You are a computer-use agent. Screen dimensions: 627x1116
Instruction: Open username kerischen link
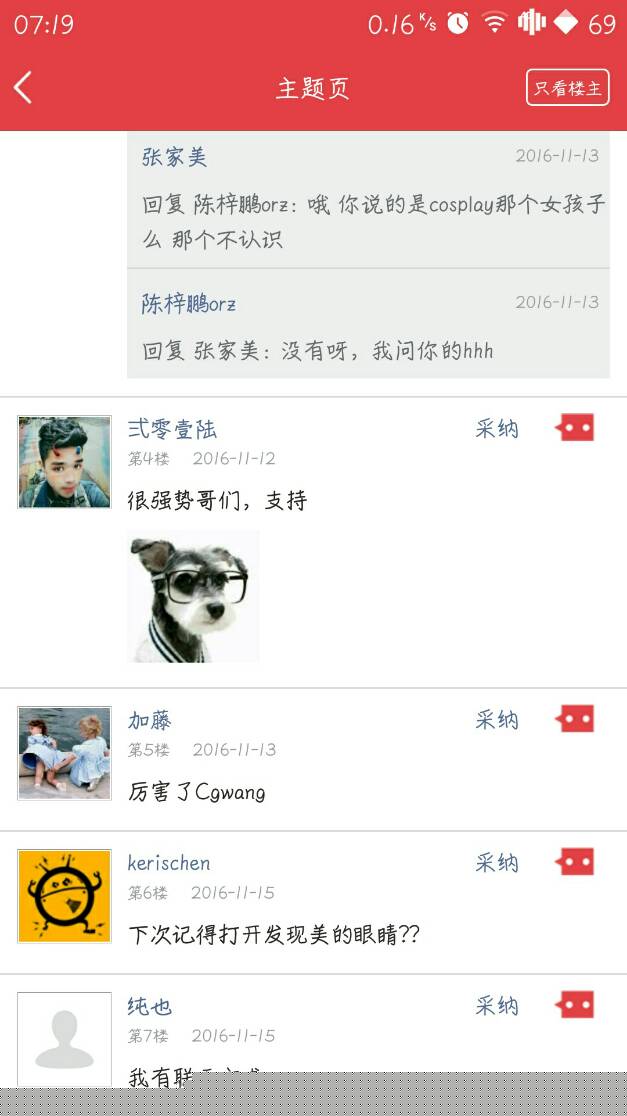point(169,863)
